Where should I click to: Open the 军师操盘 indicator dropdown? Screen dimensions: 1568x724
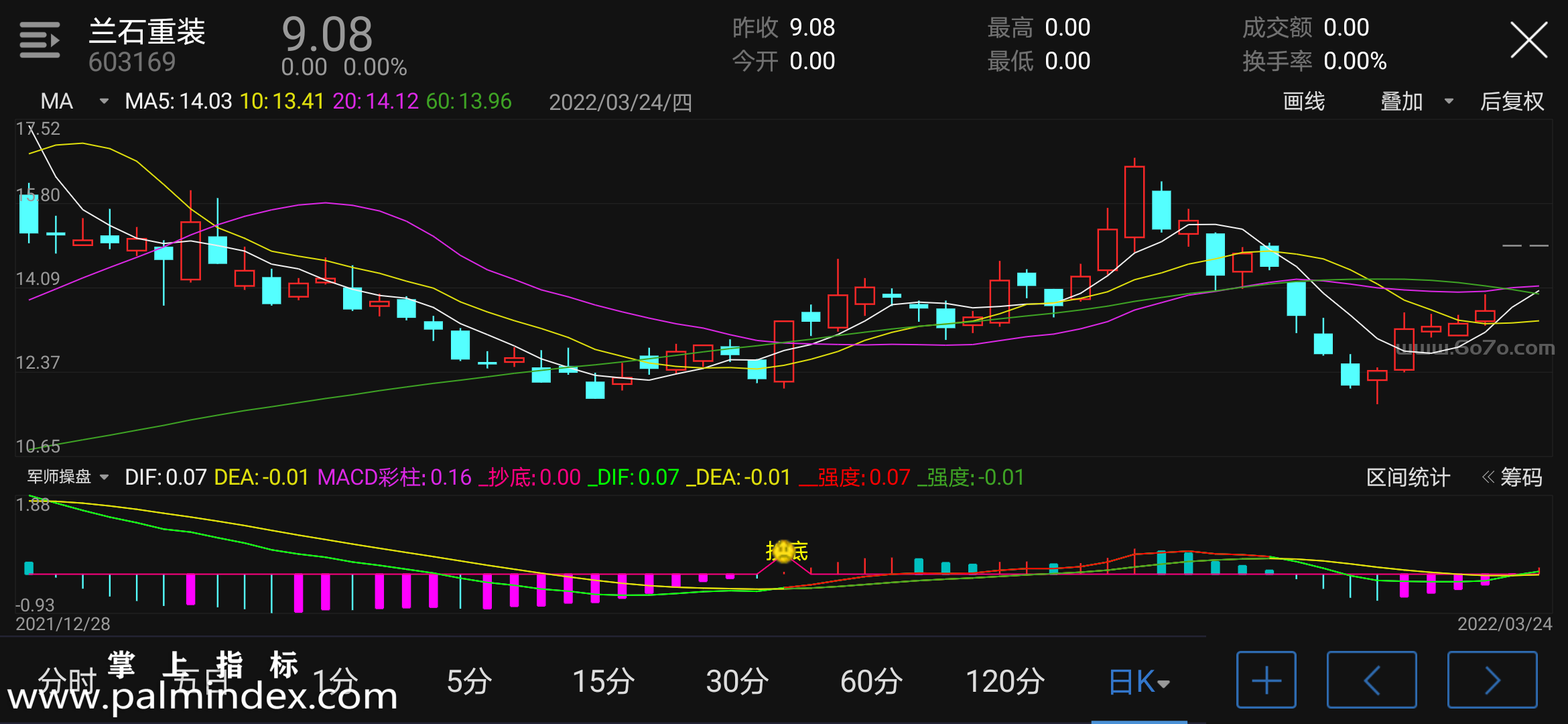[x=67, y=477]
